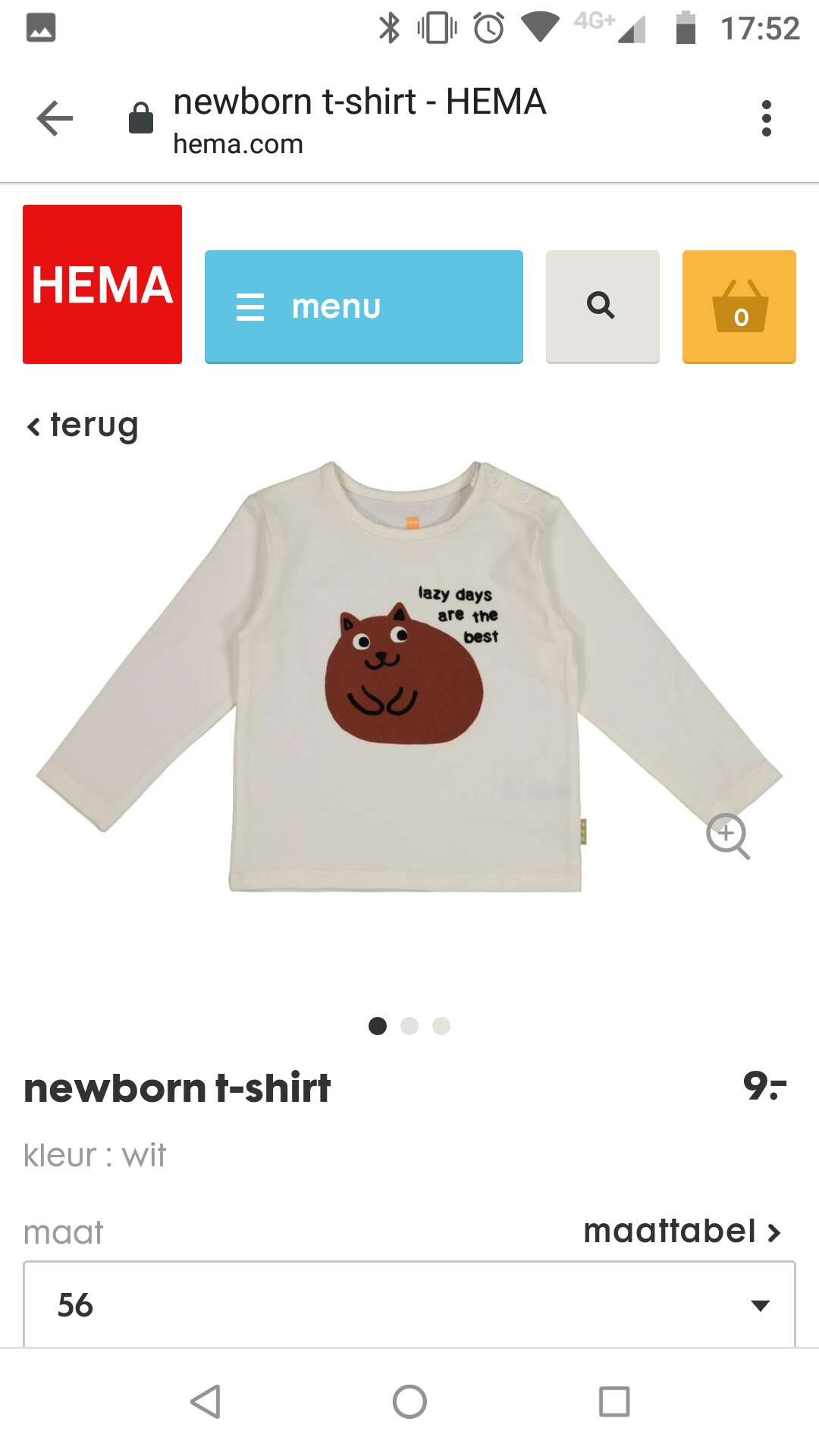Open the search magnifier button
This screenshot has height=1456, width=819.
(603, 306)
